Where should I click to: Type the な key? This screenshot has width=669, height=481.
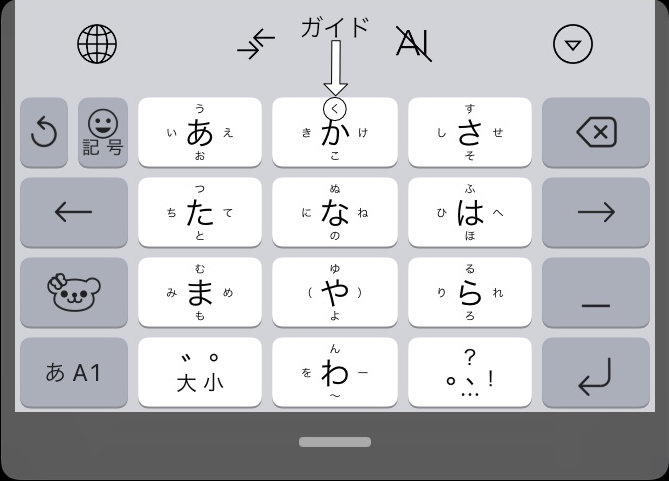(335, 212)
